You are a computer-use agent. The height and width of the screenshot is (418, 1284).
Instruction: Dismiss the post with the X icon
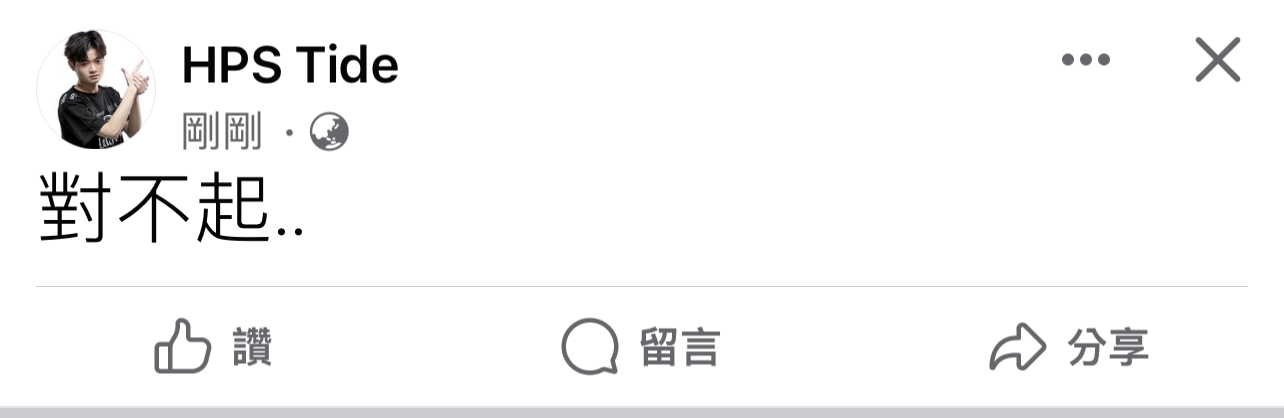click(1217, 60)
